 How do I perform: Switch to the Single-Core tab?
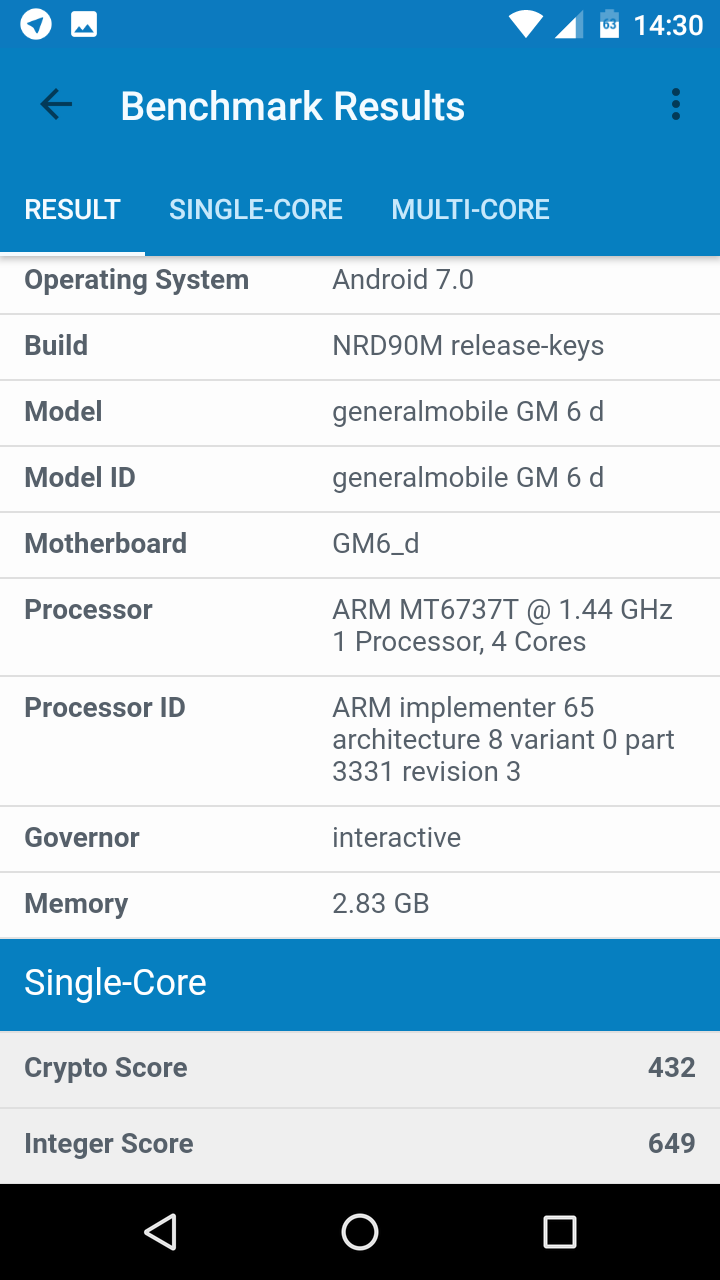pos(256,210)
